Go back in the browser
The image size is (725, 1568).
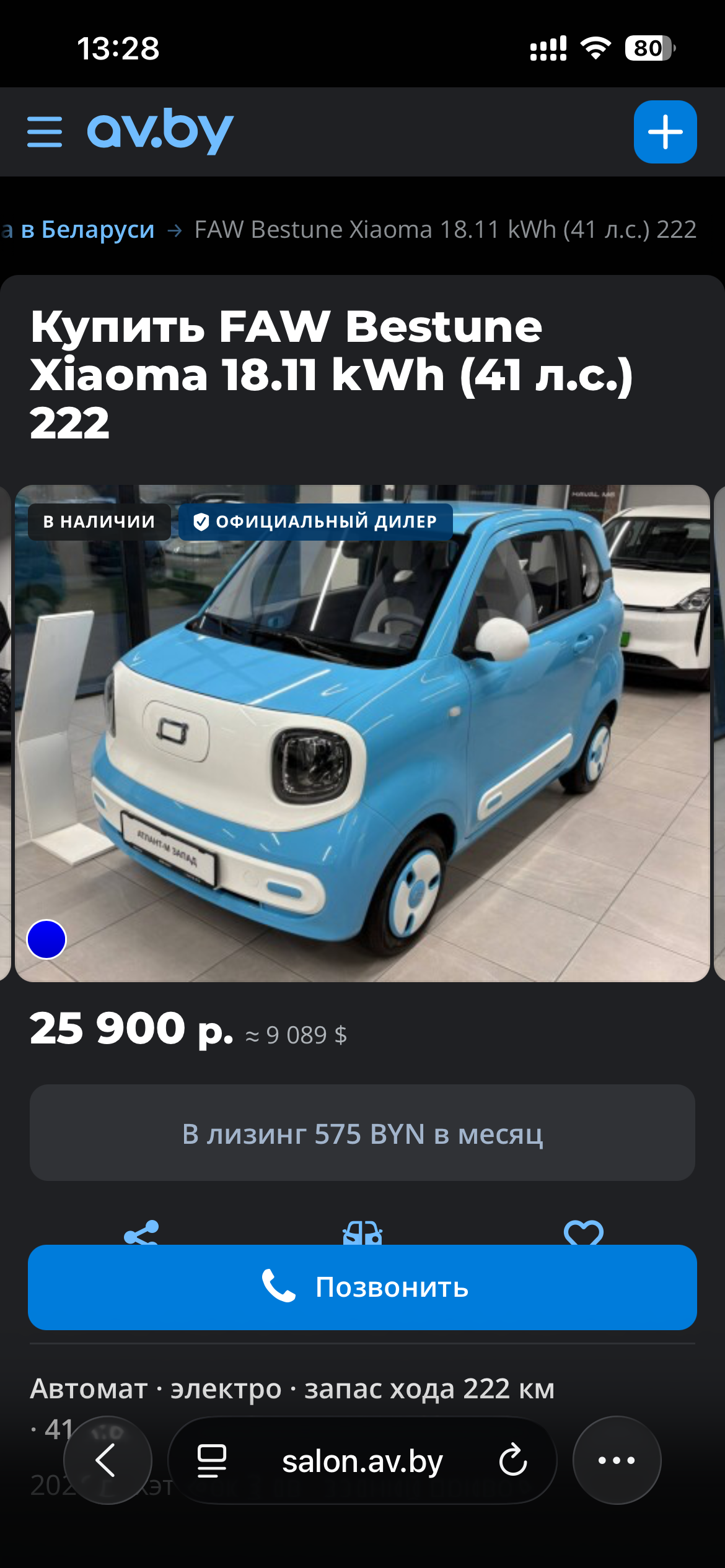pos(108,1460)
